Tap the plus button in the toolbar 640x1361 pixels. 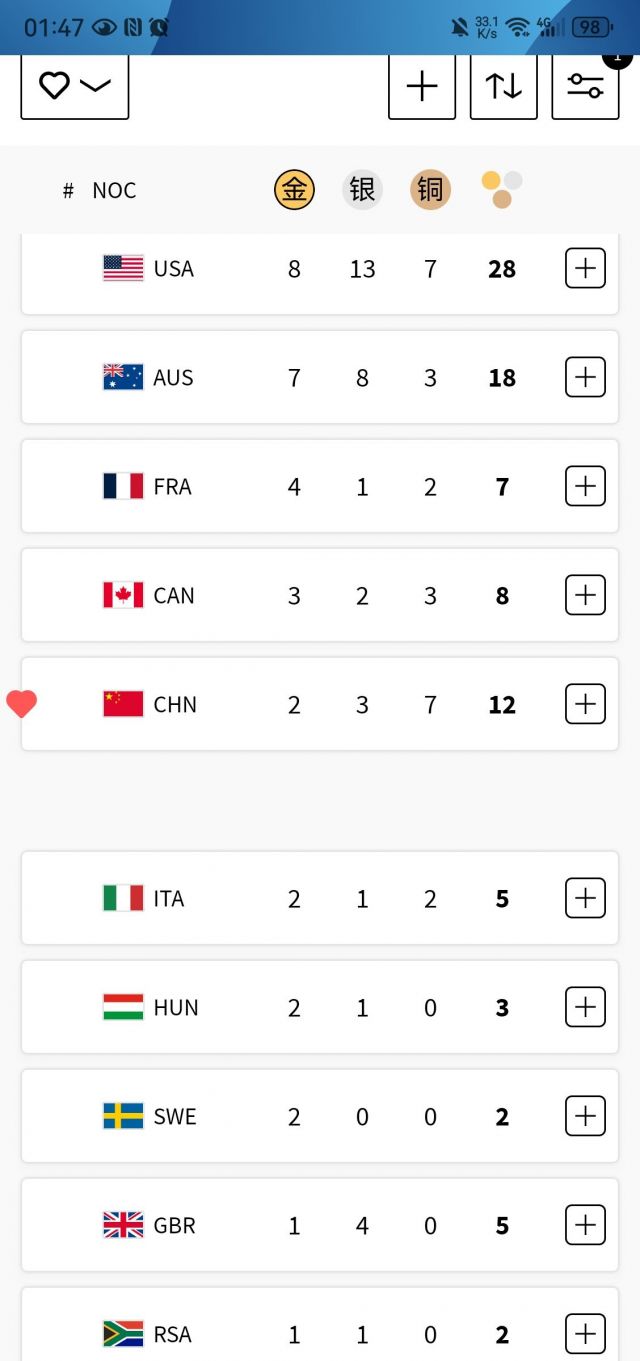[422, 86]
